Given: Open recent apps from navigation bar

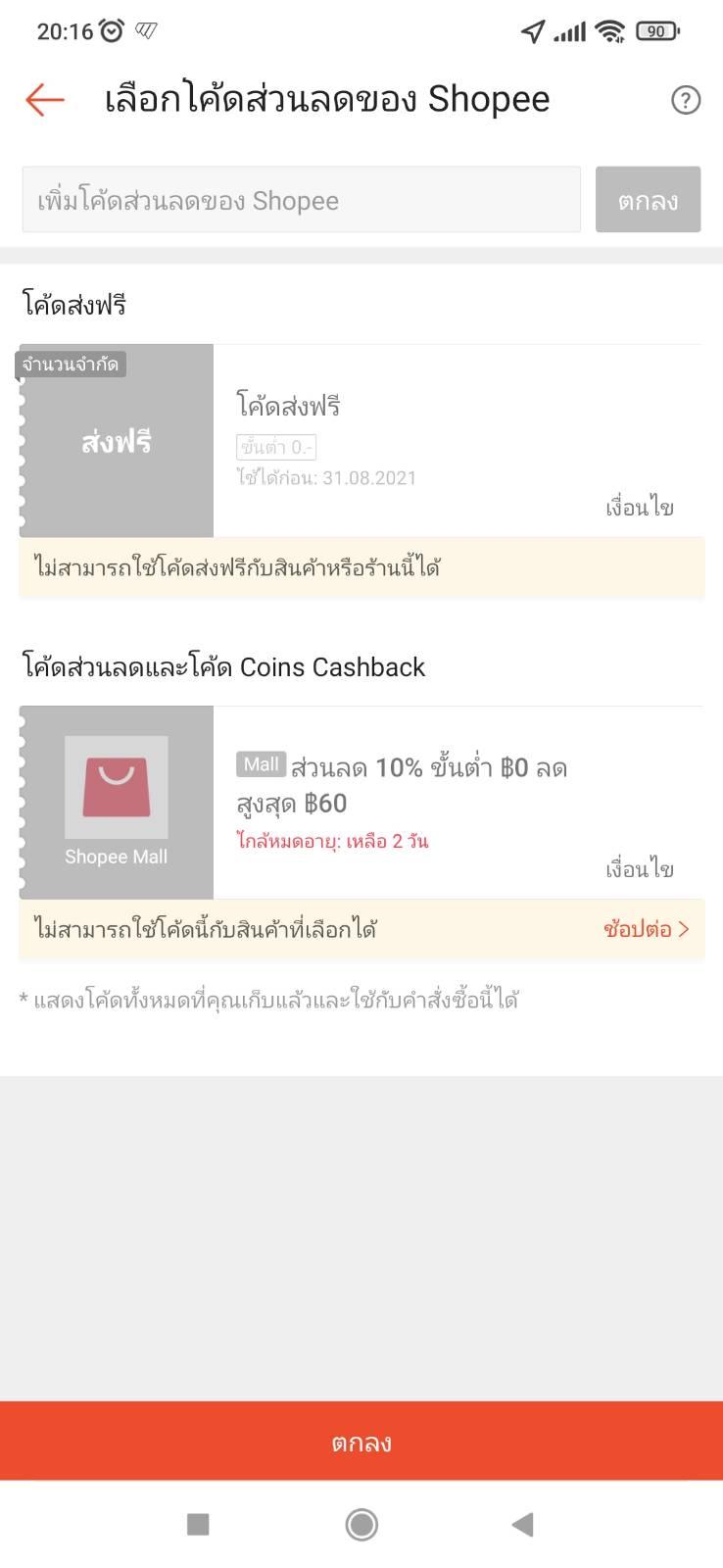Looking at the screenshot, I should (x=198, y=1524).
